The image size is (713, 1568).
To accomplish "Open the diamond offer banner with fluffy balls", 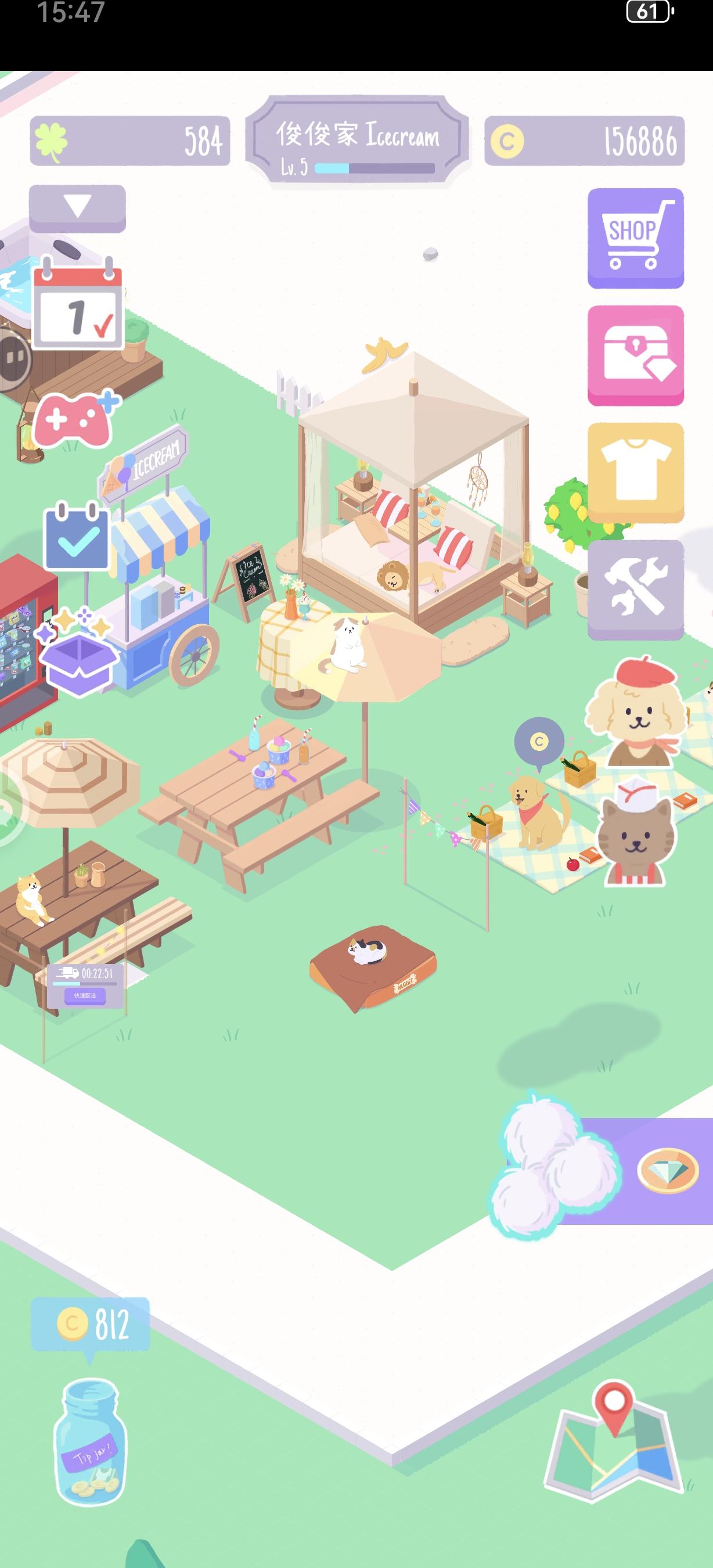I will coord(602,1170).
